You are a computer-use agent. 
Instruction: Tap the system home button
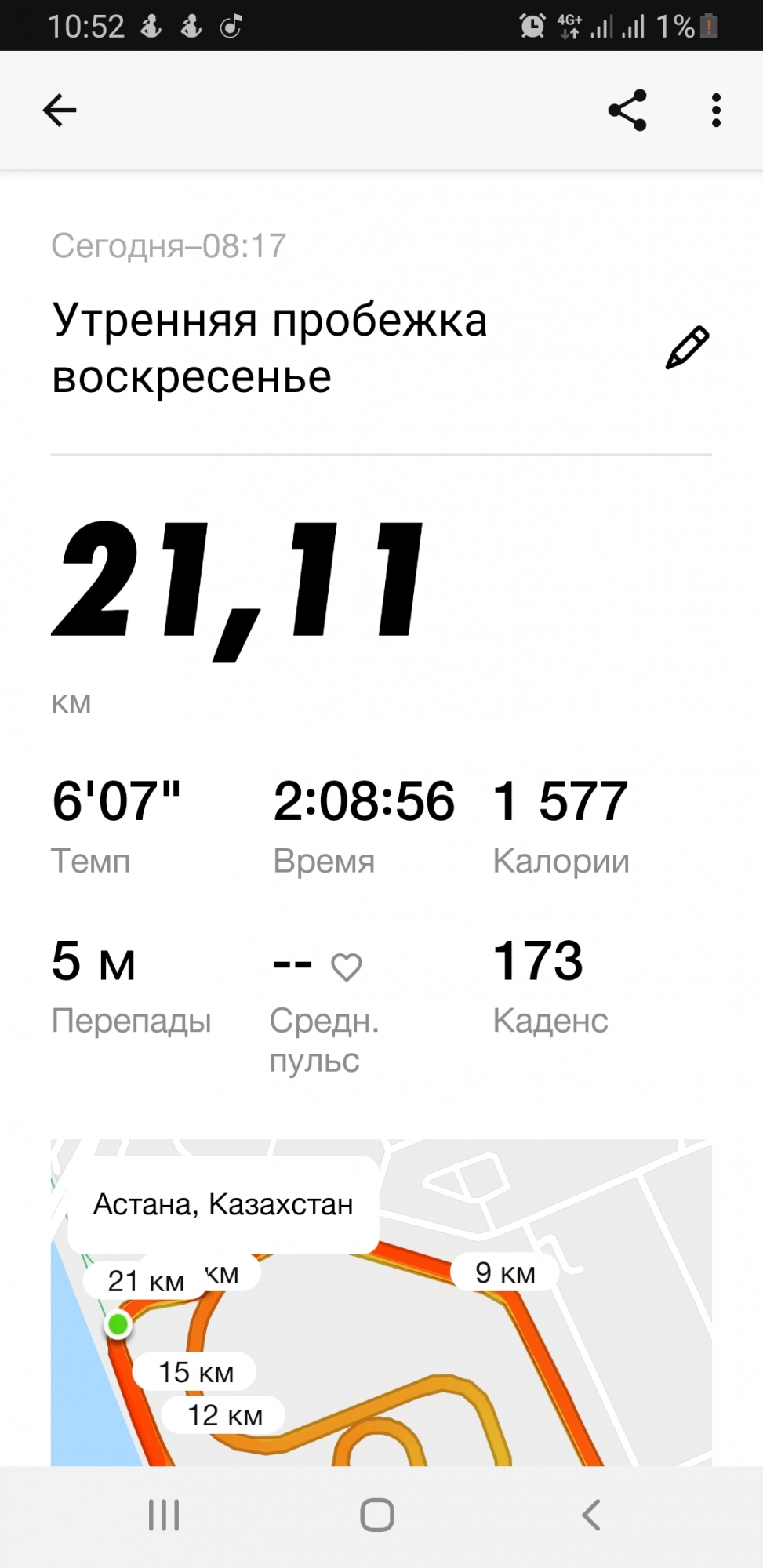coord(377,1515)
